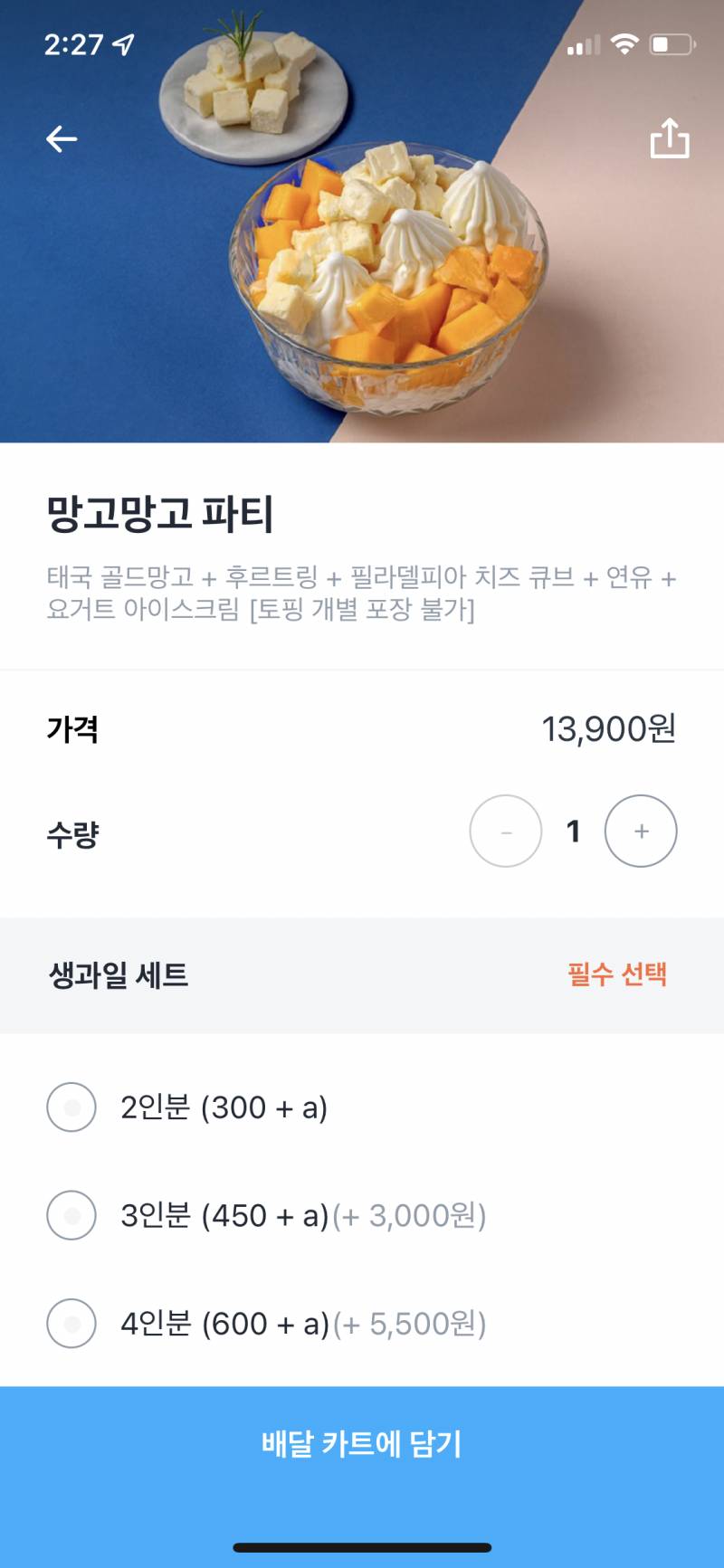Click the back arrow to return
This screenshot has height=1568, width=724.
tap(60, 138)
